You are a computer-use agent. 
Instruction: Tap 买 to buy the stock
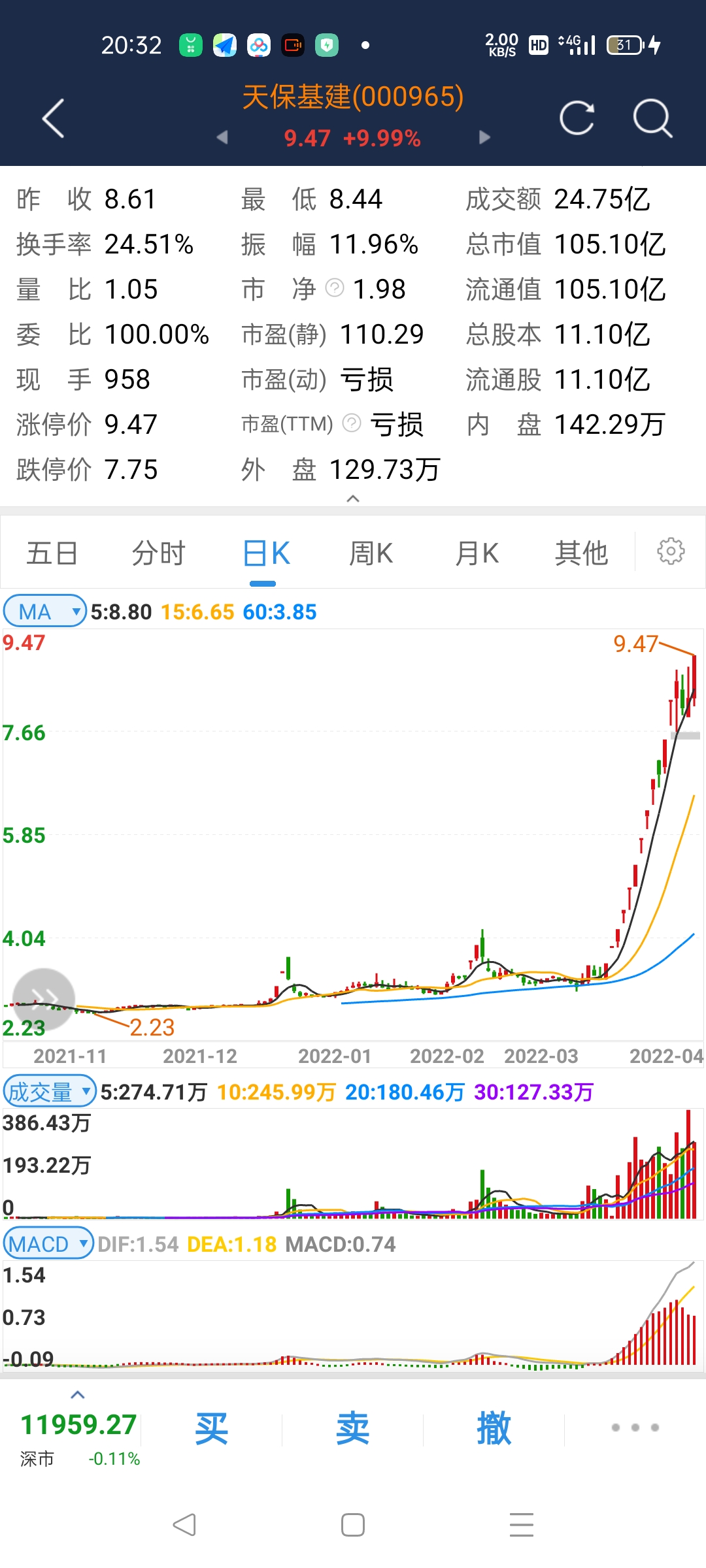211,1428
